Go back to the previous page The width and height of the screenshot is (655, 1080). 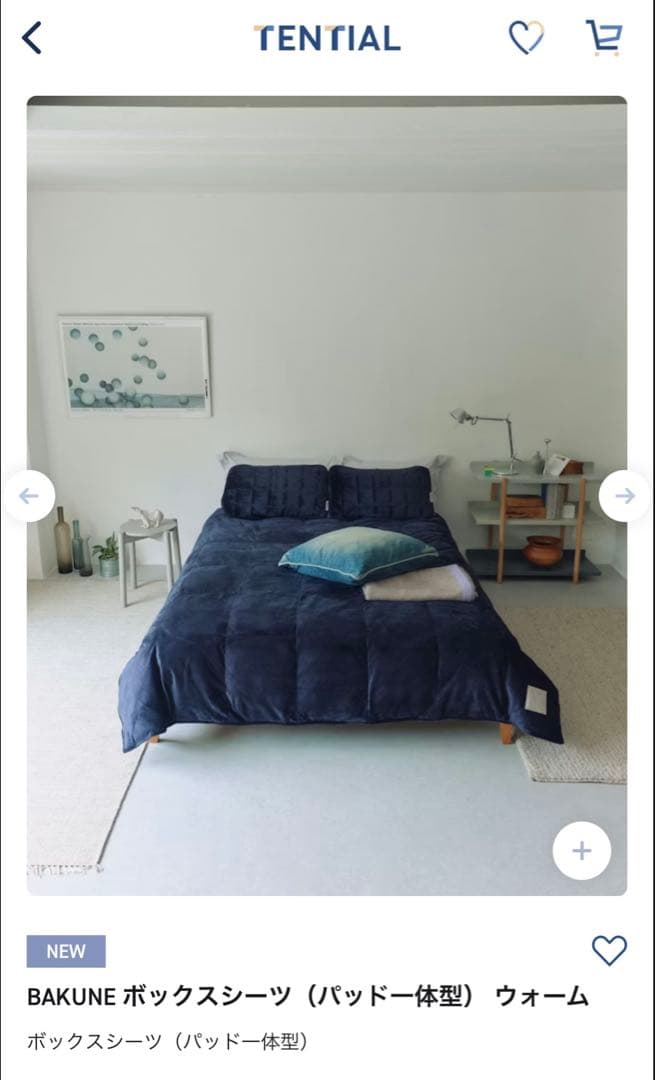point(32,38)
